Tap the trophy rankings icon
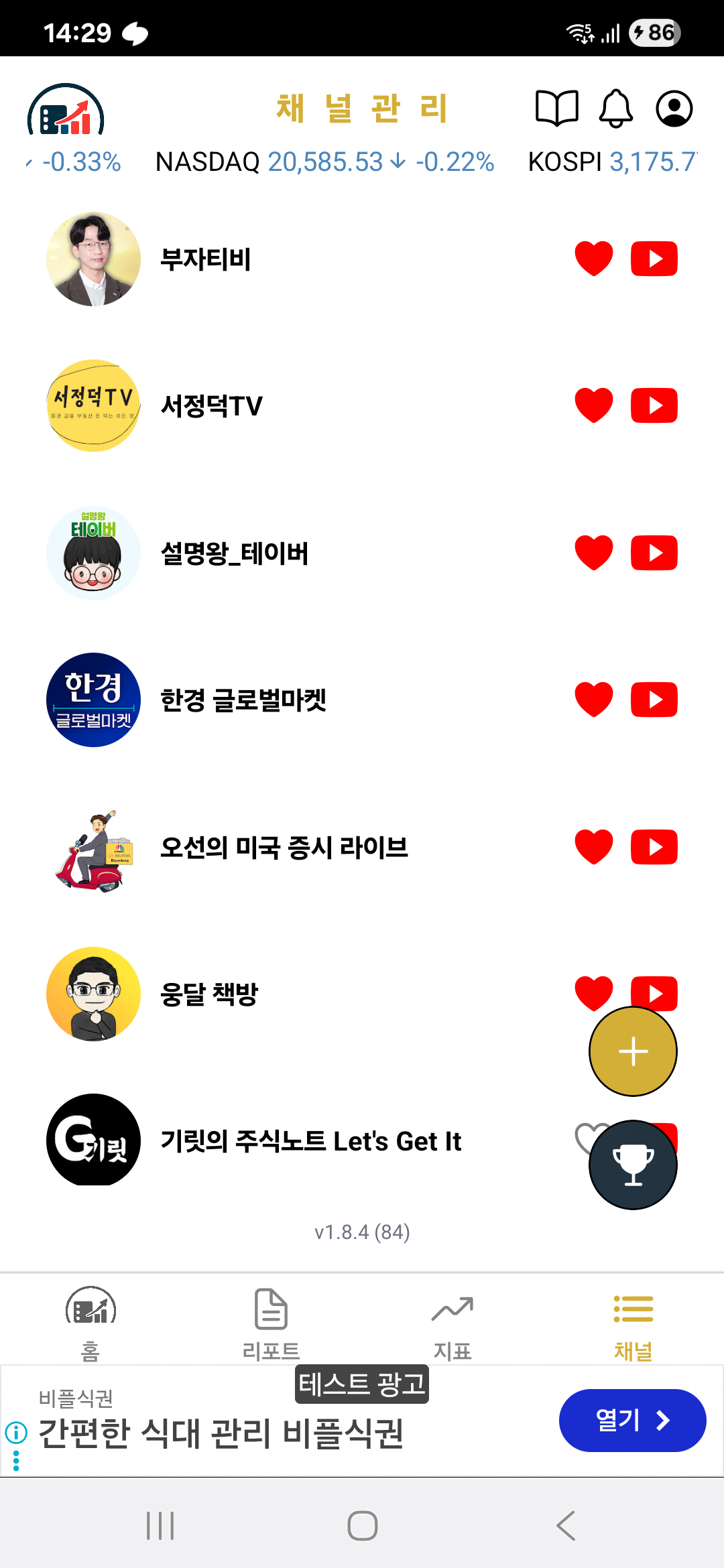 [632, 1165]
